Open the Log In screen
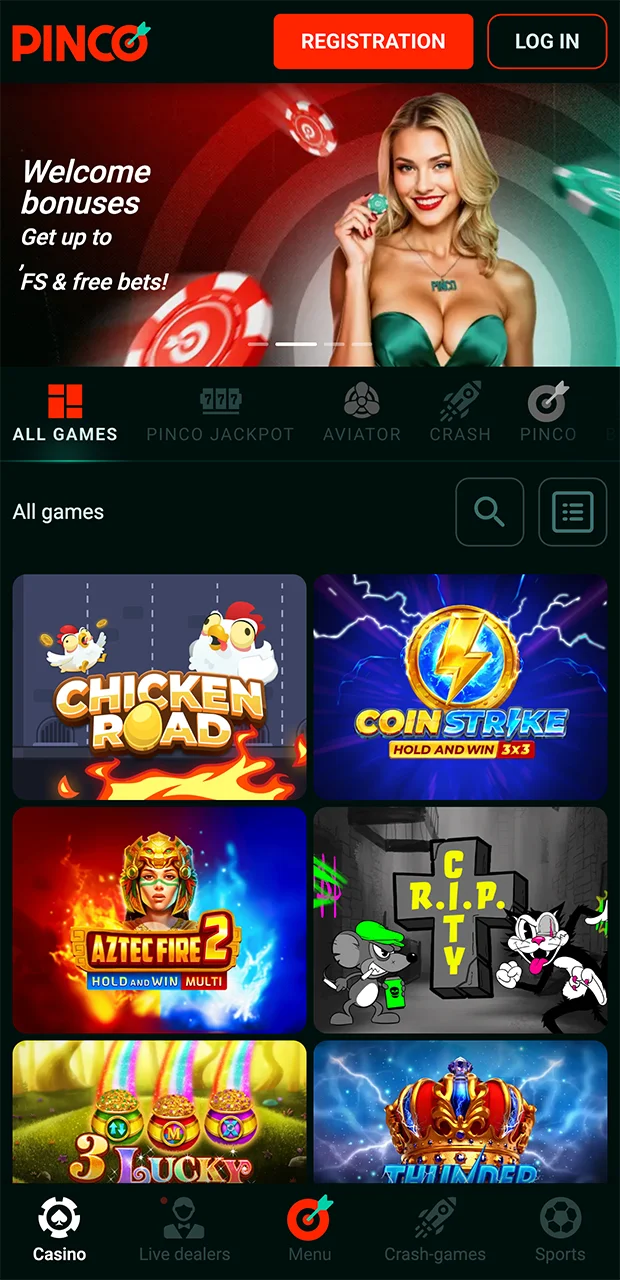The width and height of the screenshot is (620, 1280). [x=547, y=42]
